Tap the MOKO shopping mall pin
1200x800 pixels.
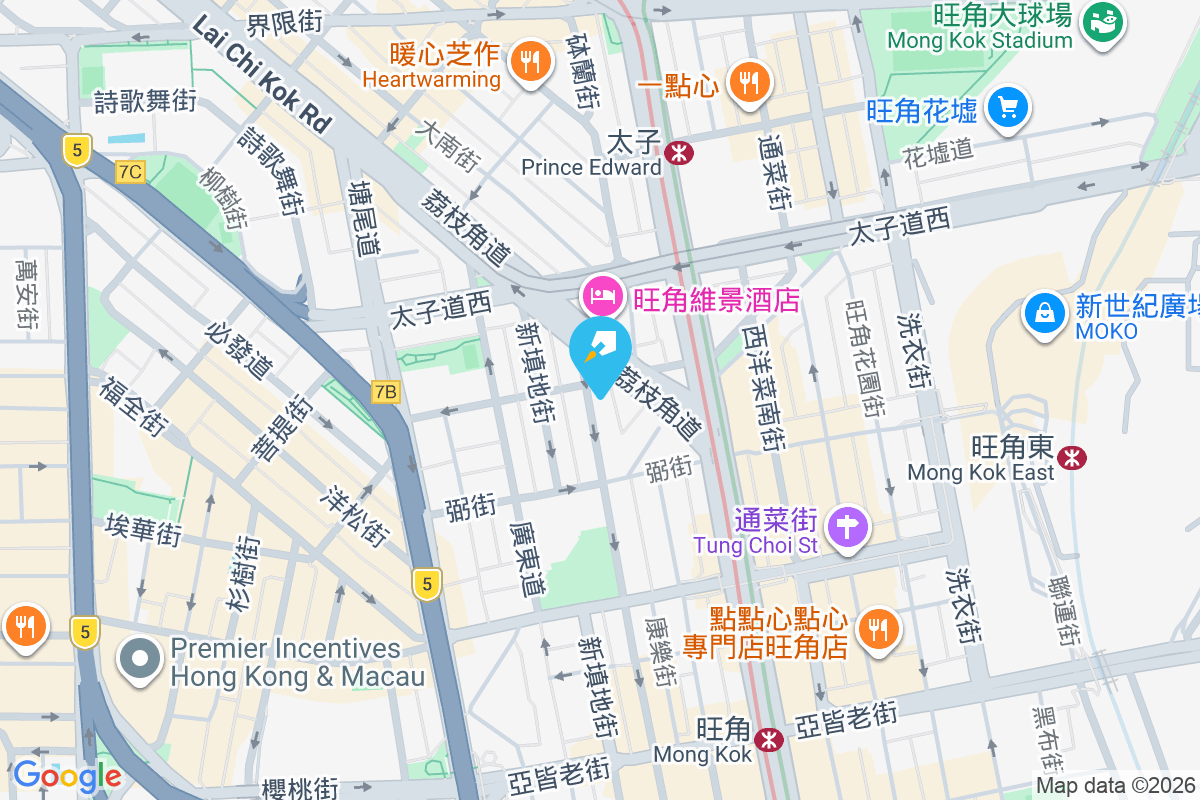click(x=1044, y=313)
